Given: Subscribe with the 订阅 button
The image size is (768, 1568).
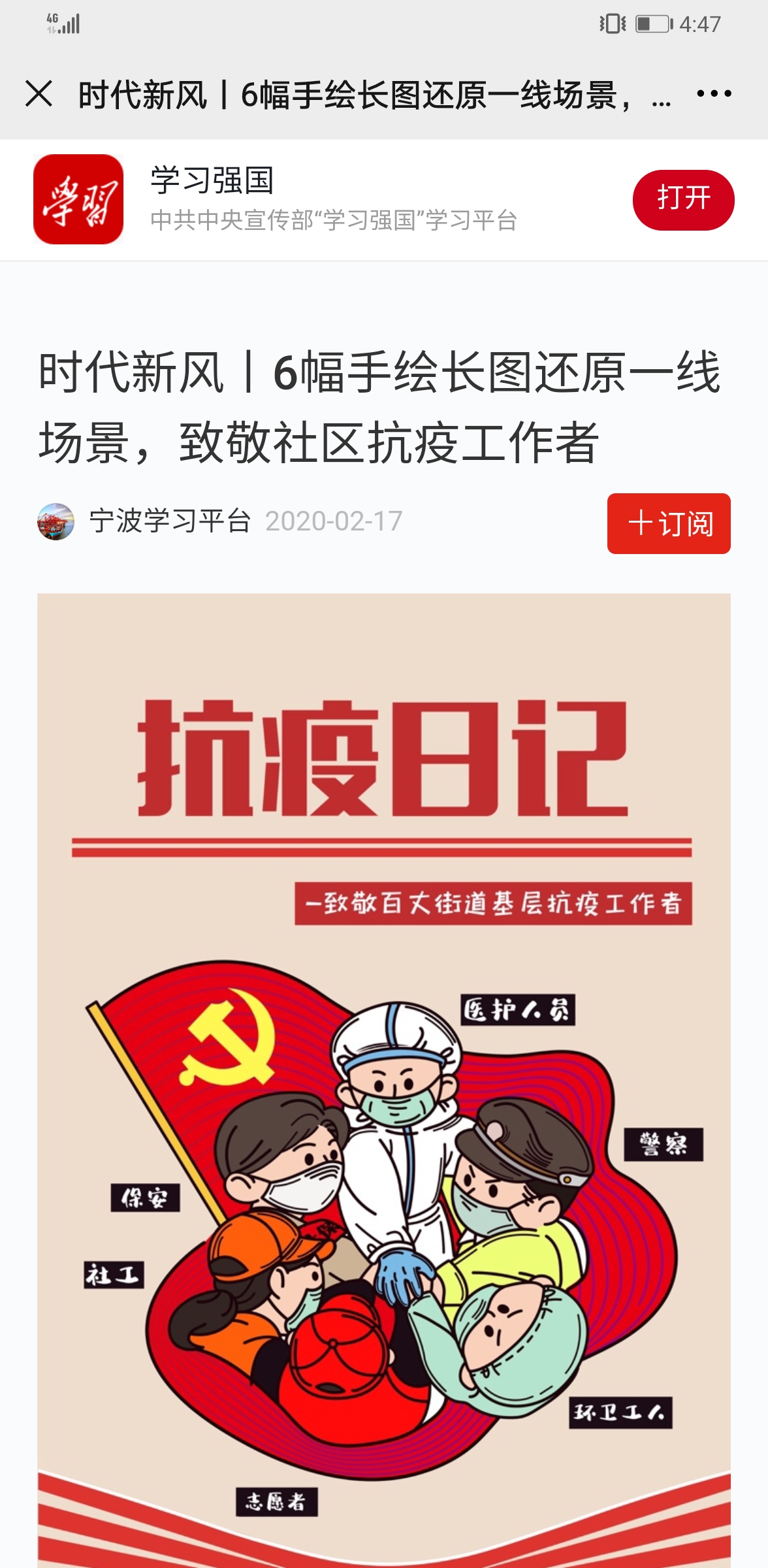Looking at the screenshot, I should tap(669, 523).
